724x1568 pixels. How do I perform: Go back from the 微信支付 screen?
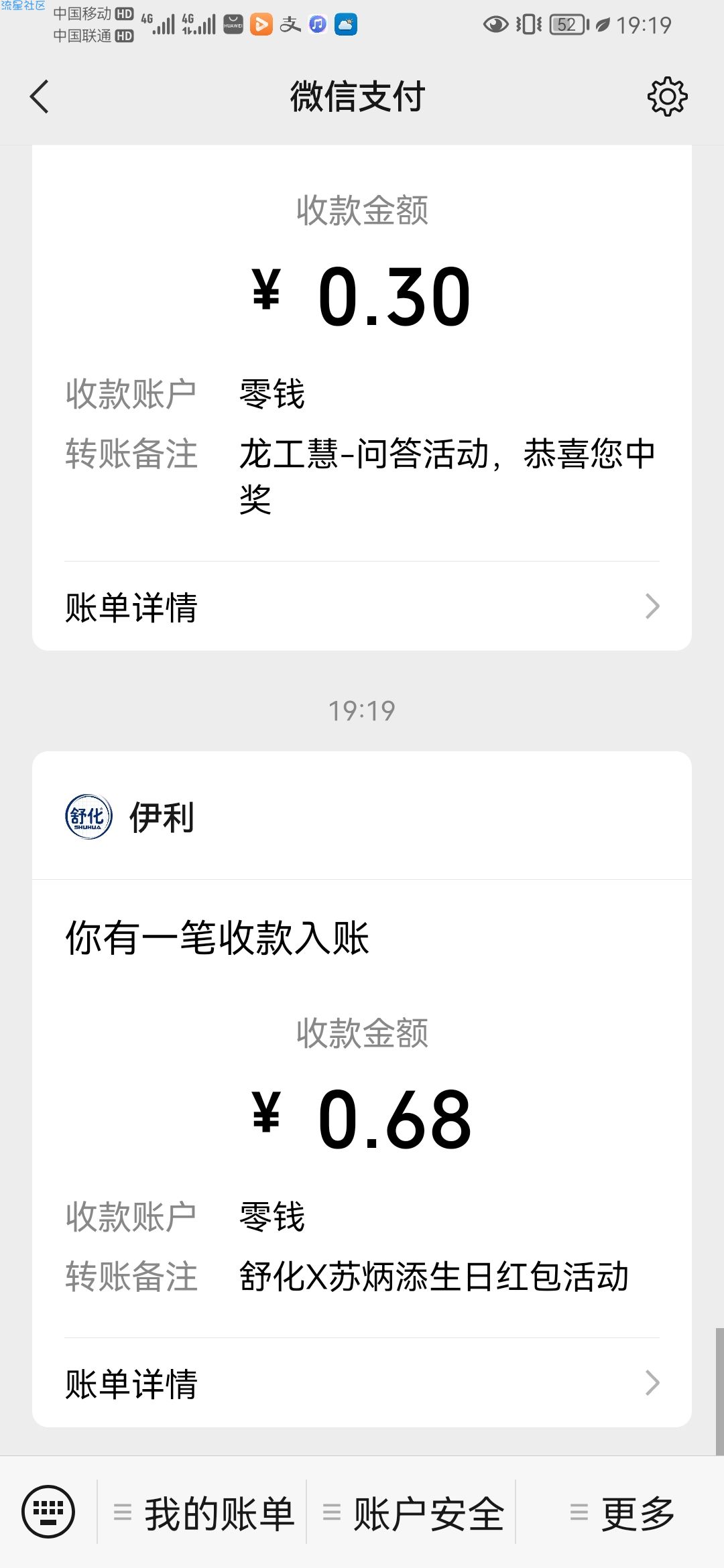[x=40, y=96]
